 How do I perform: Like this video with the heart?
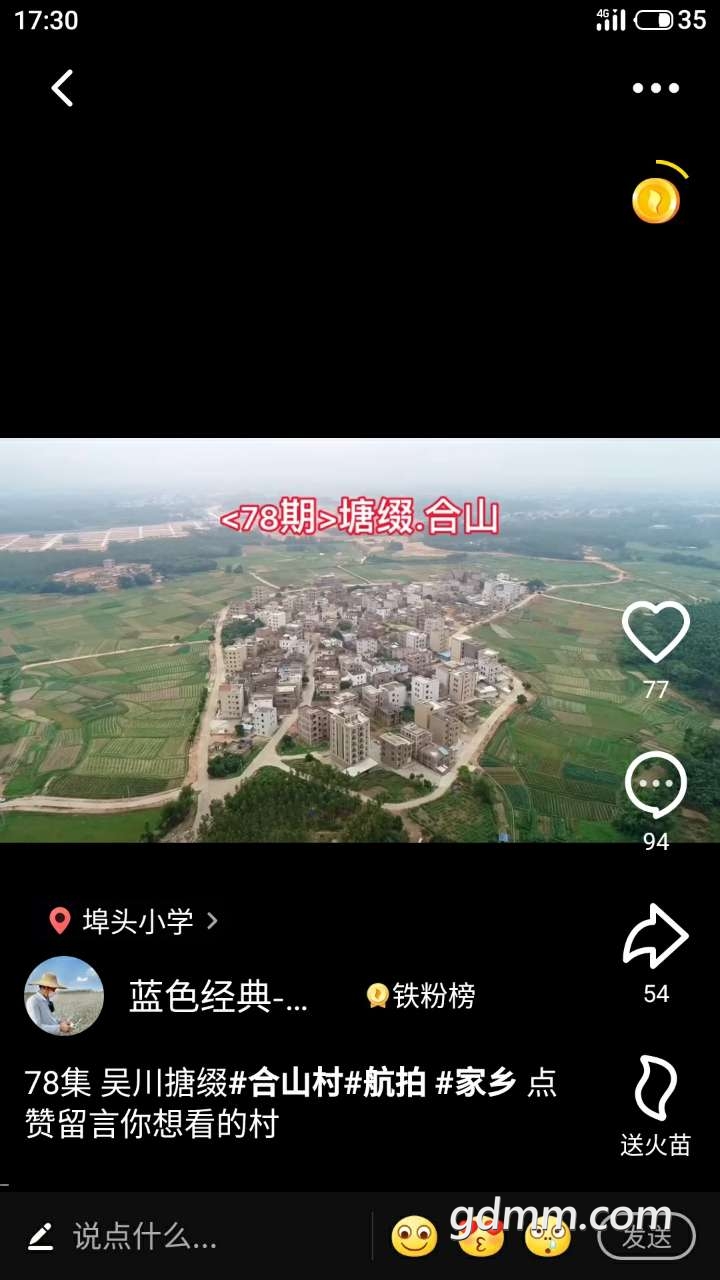(x=656, y=633)
